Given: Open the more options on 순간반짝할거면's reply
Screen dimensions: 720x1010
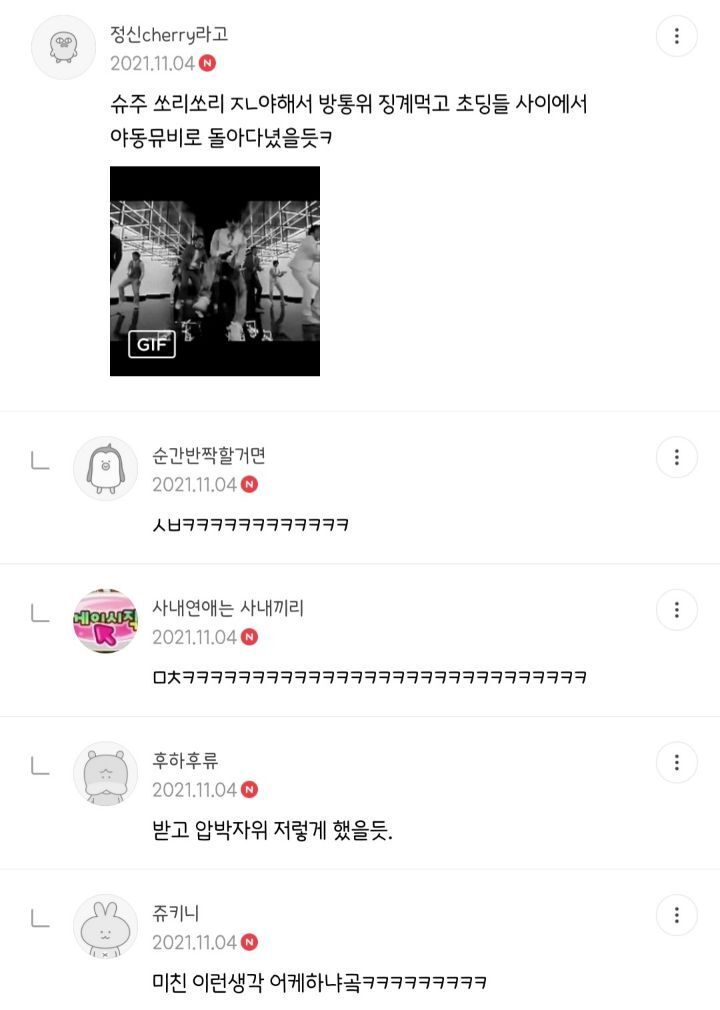Looking at the screenshot, I should click(676, 457).
